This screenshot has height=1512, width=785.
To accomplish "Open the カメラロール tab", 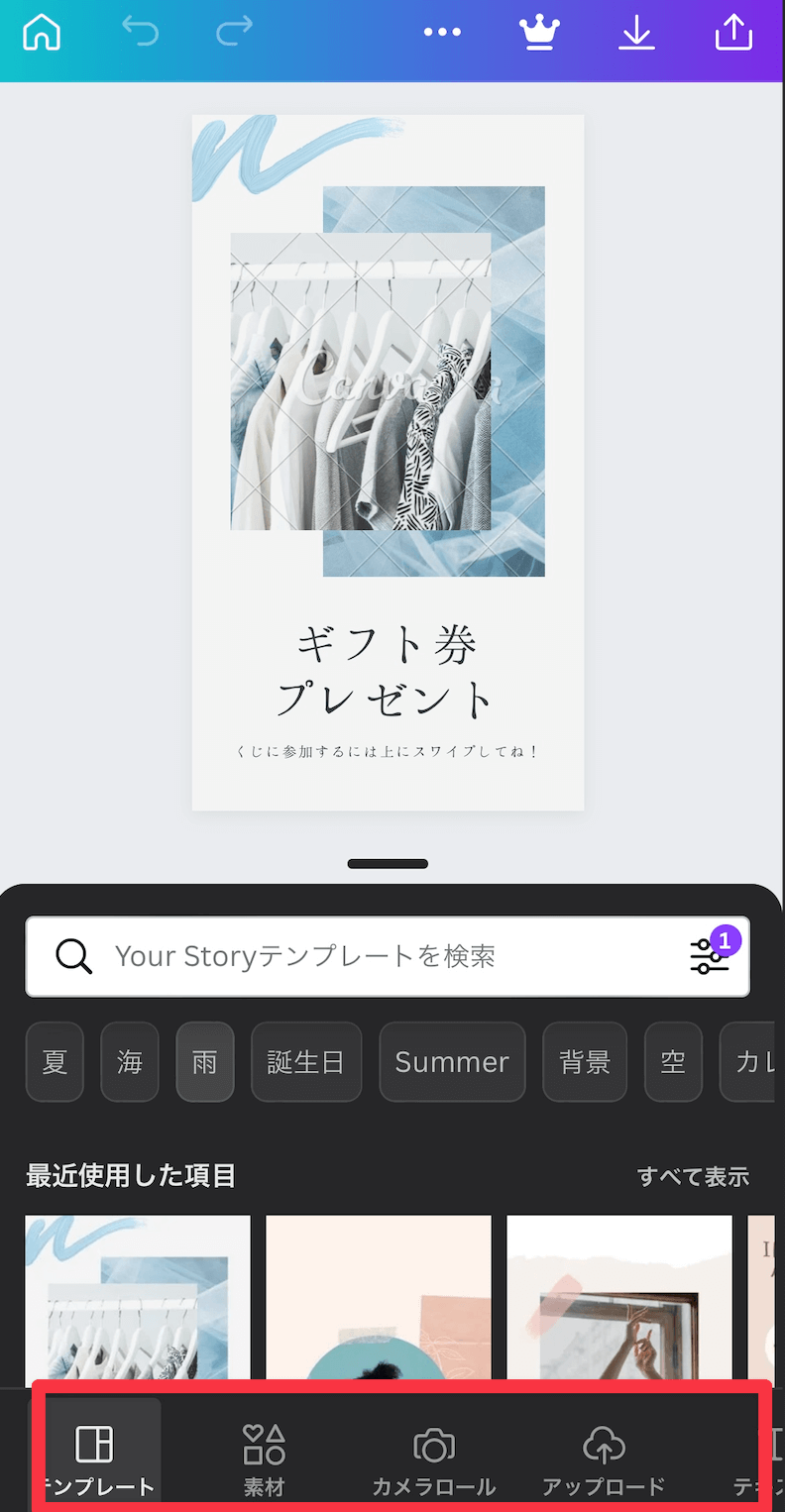I will tap(433, 1458).
